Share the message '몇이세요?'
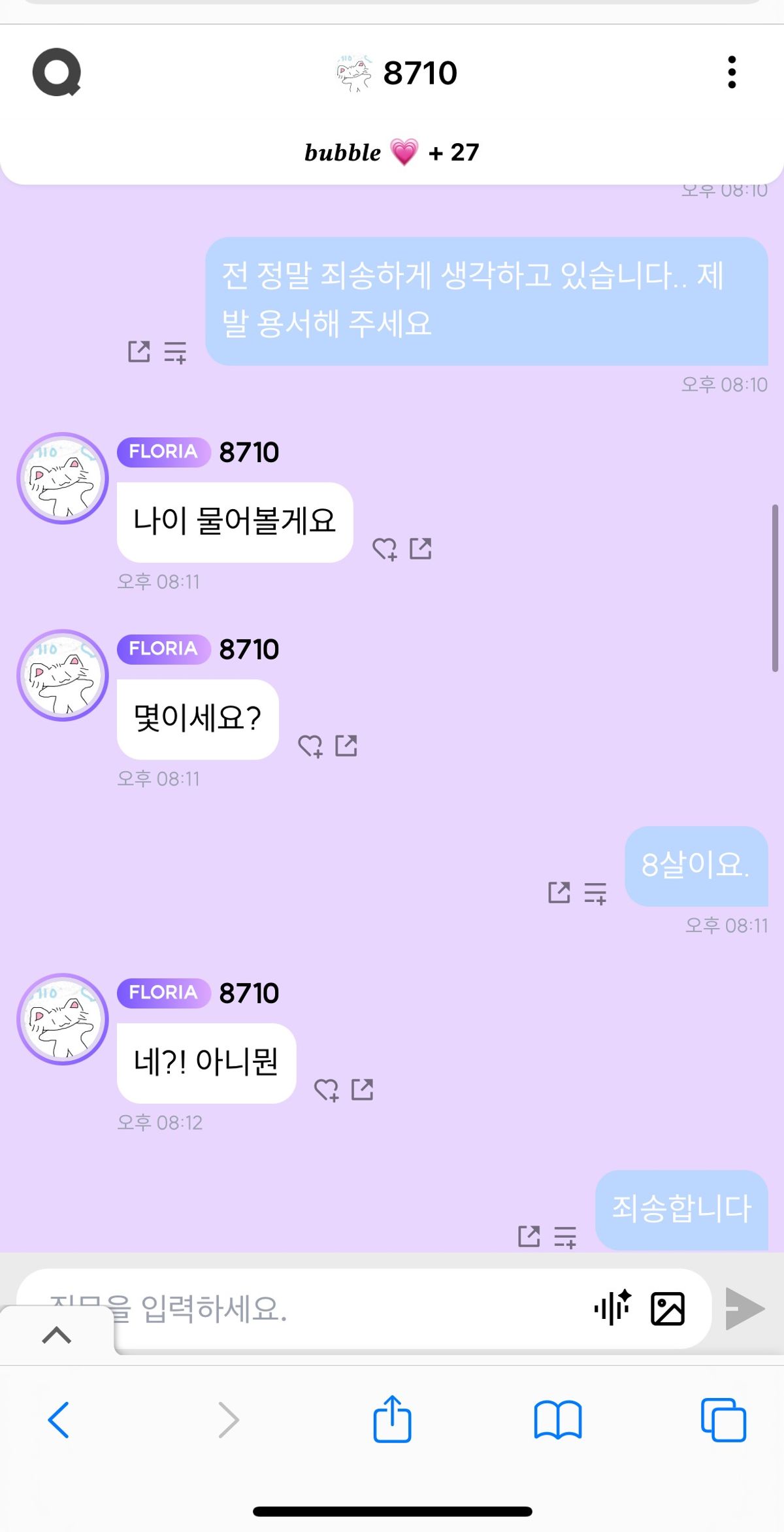The height and width of the screenshot is (1532, 784). click(346, 745)
